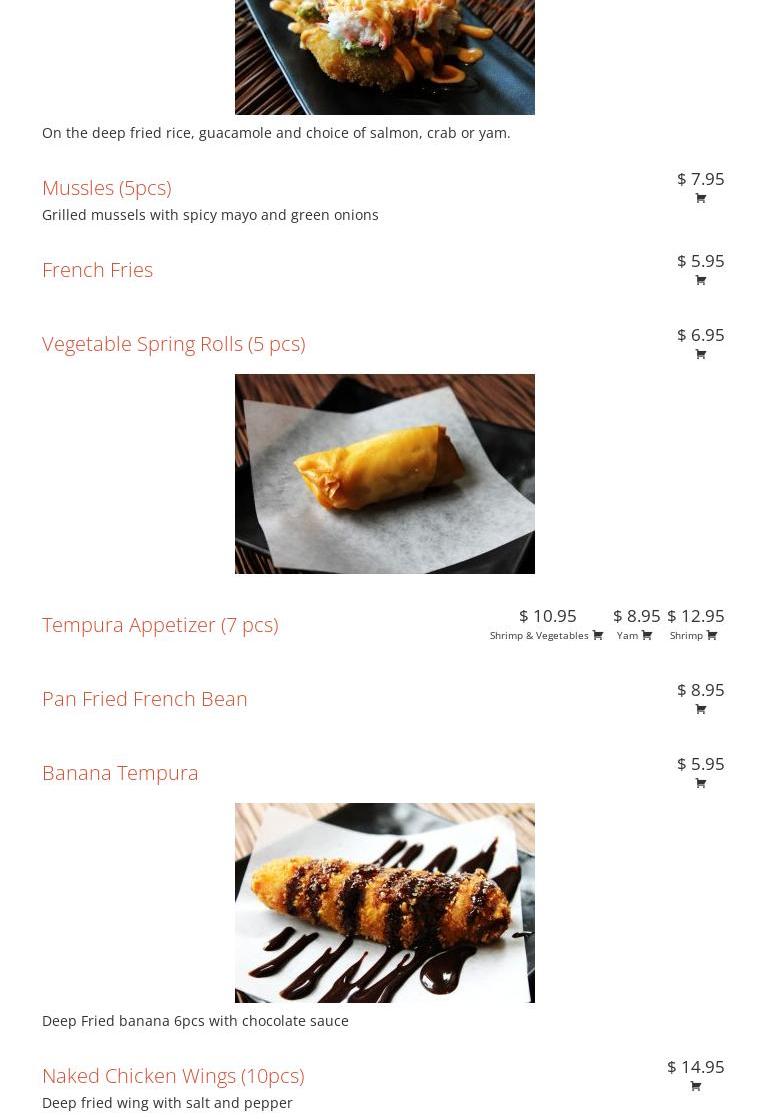Add Shrimp & Vegetables tempura to cart

(x=597, y=635)
